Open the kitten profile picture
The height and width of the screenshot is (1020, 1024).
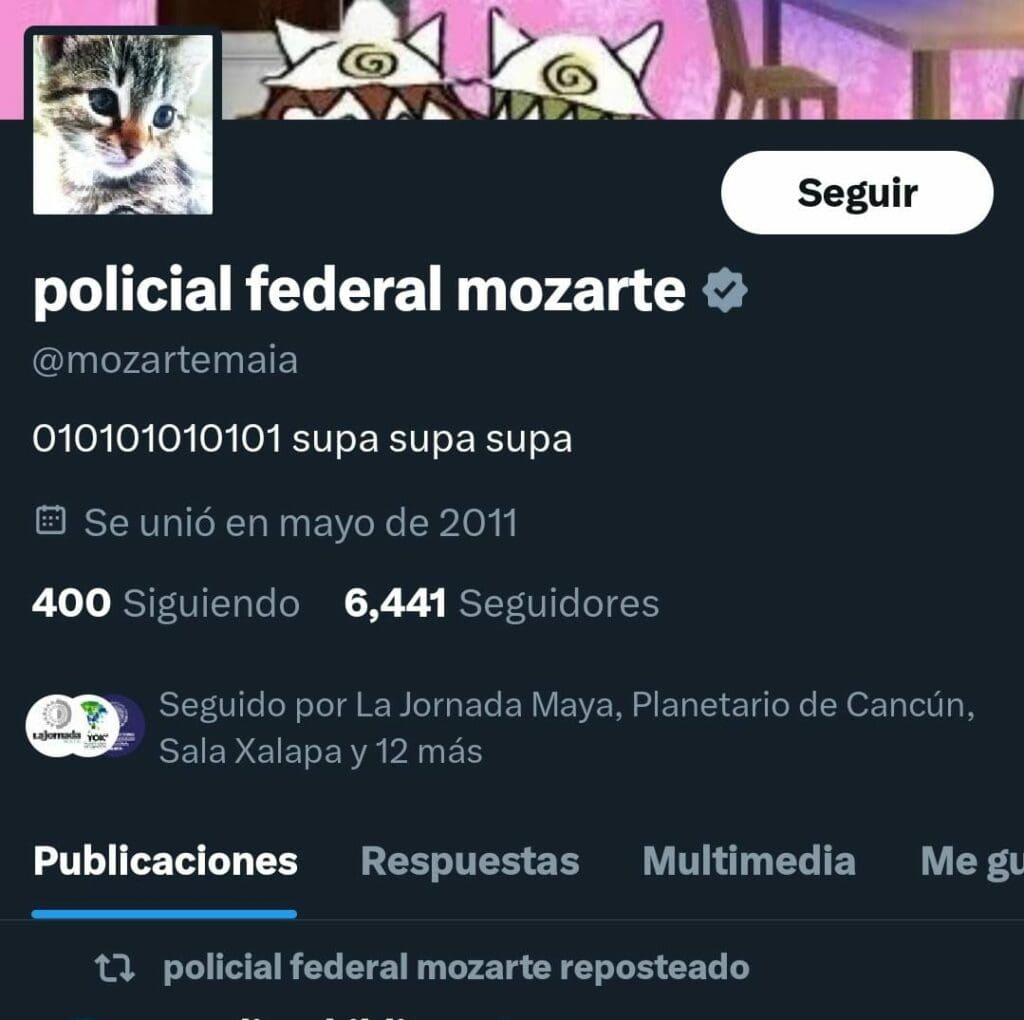123,124
